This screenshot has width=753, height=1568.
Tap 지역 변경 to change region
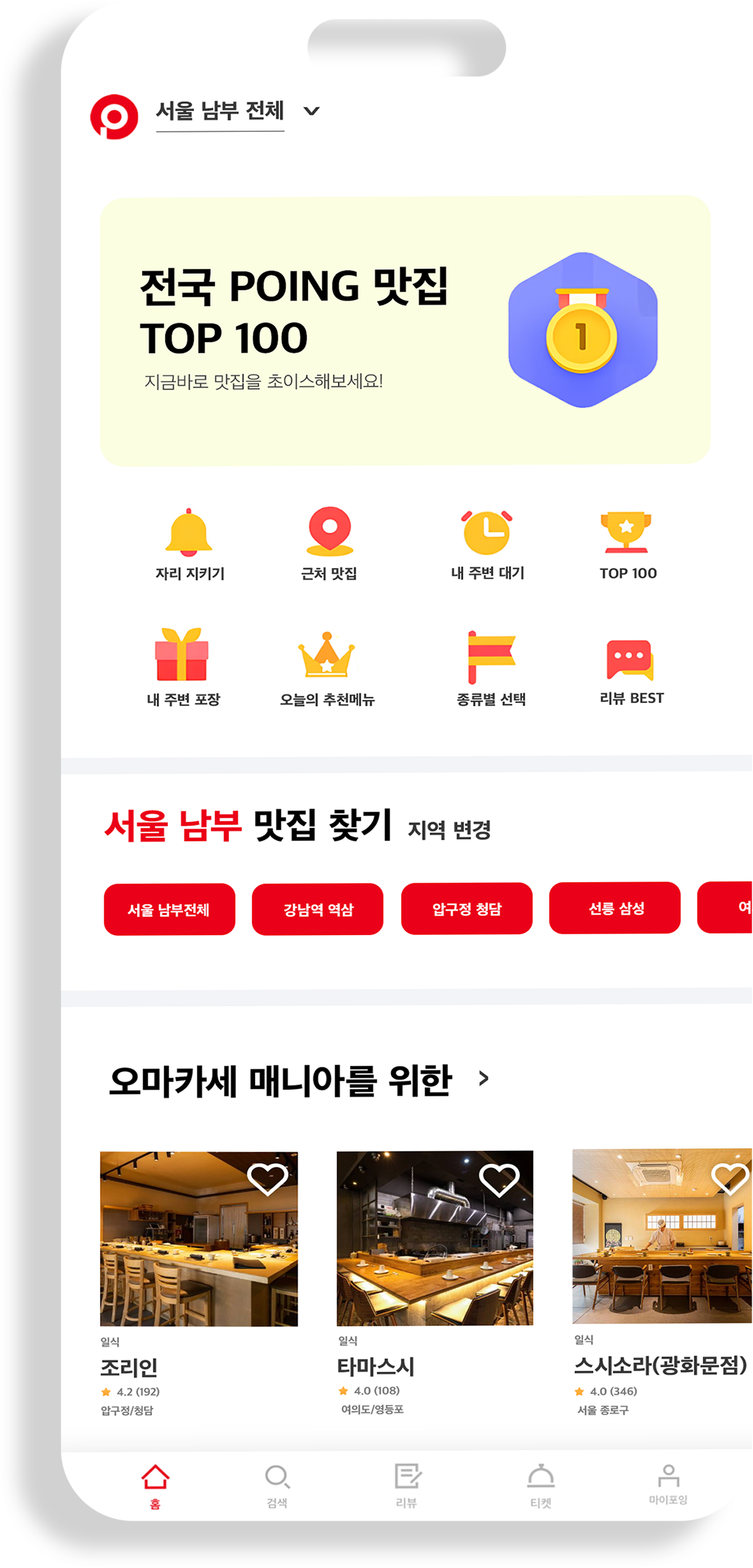coord(449,830)
